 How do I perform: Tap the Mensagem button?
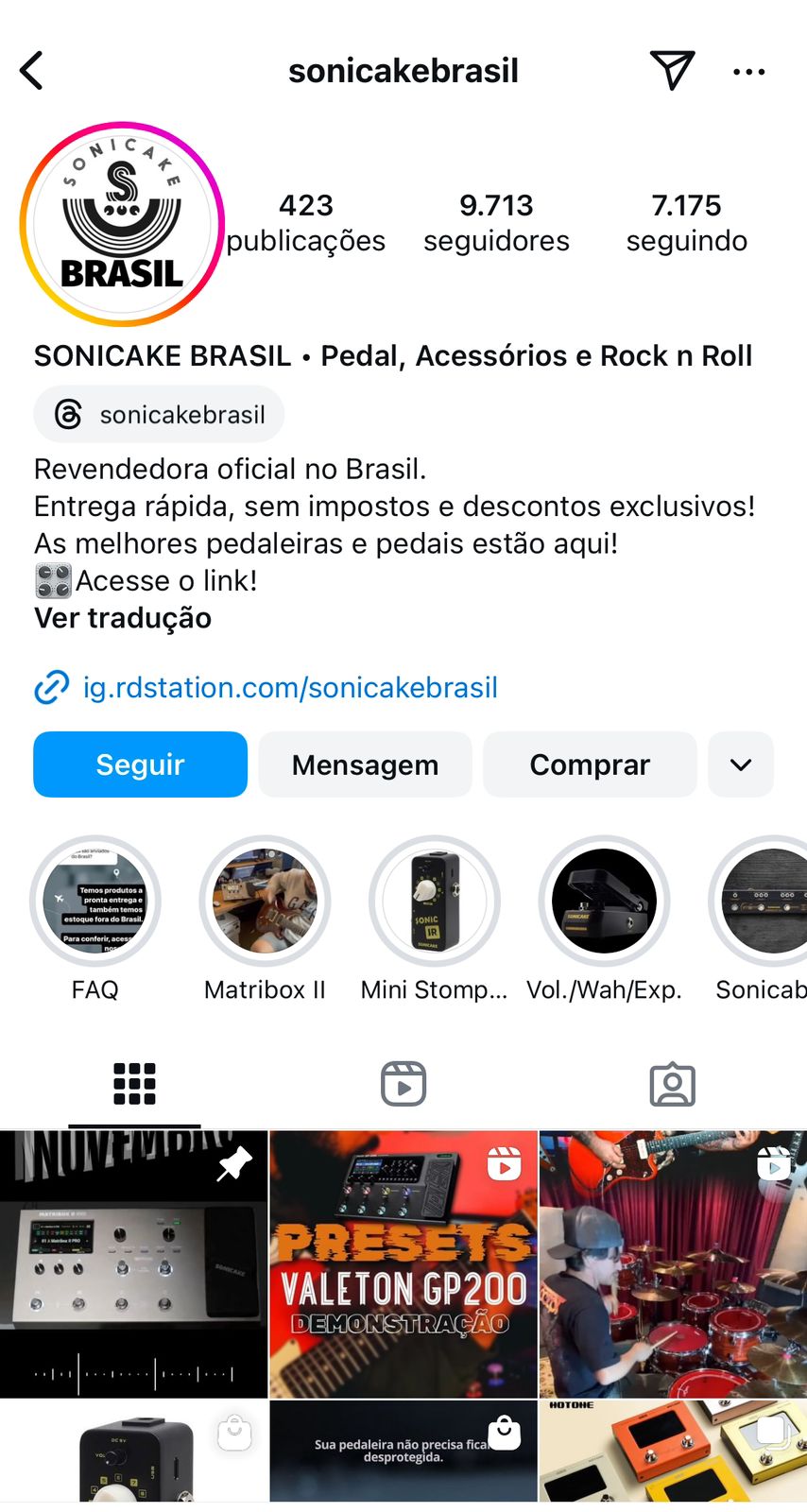click(365, 765)
